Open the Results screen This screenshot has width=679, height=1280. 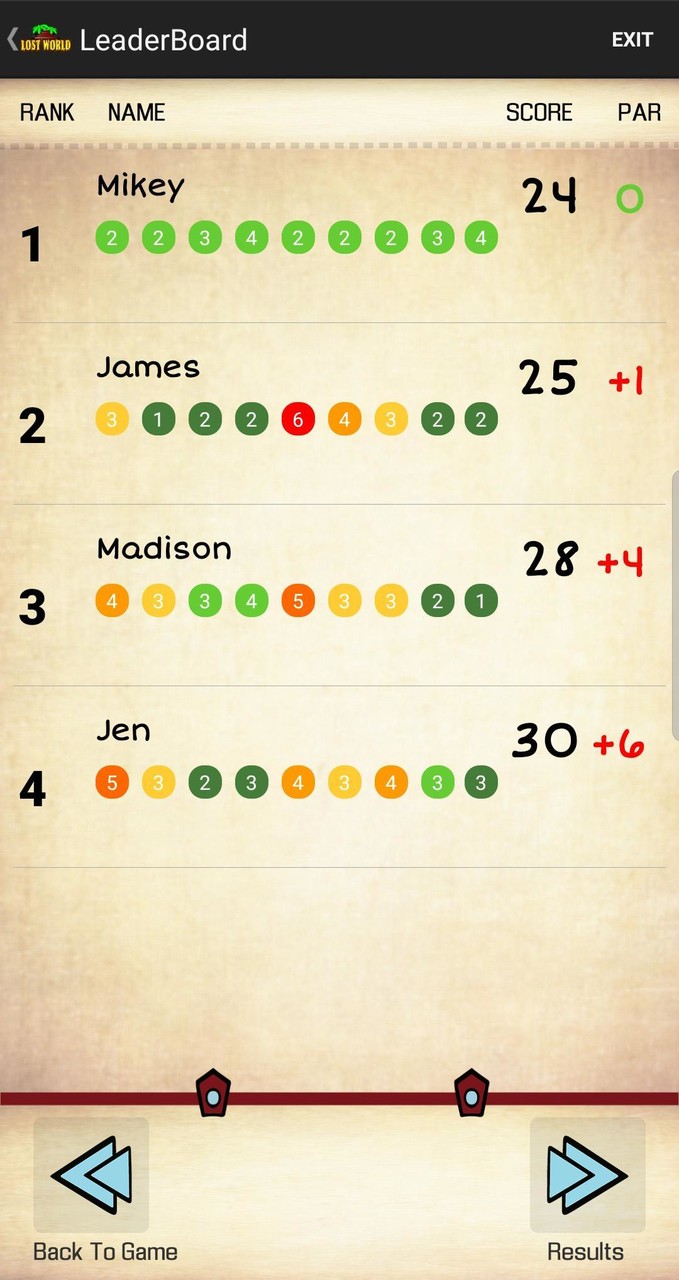[587, 1176]
